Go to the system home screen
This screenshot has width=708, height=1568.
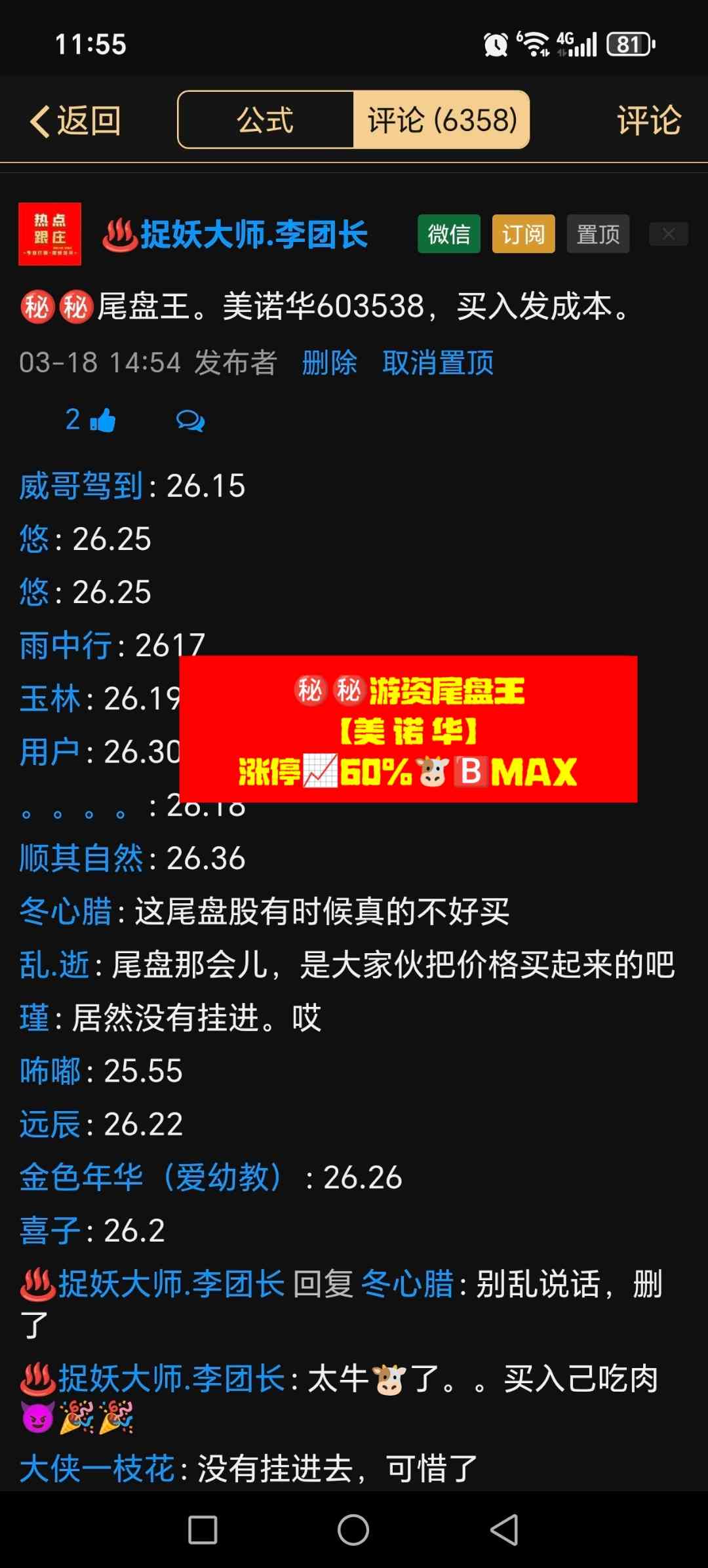[353, 1530]
